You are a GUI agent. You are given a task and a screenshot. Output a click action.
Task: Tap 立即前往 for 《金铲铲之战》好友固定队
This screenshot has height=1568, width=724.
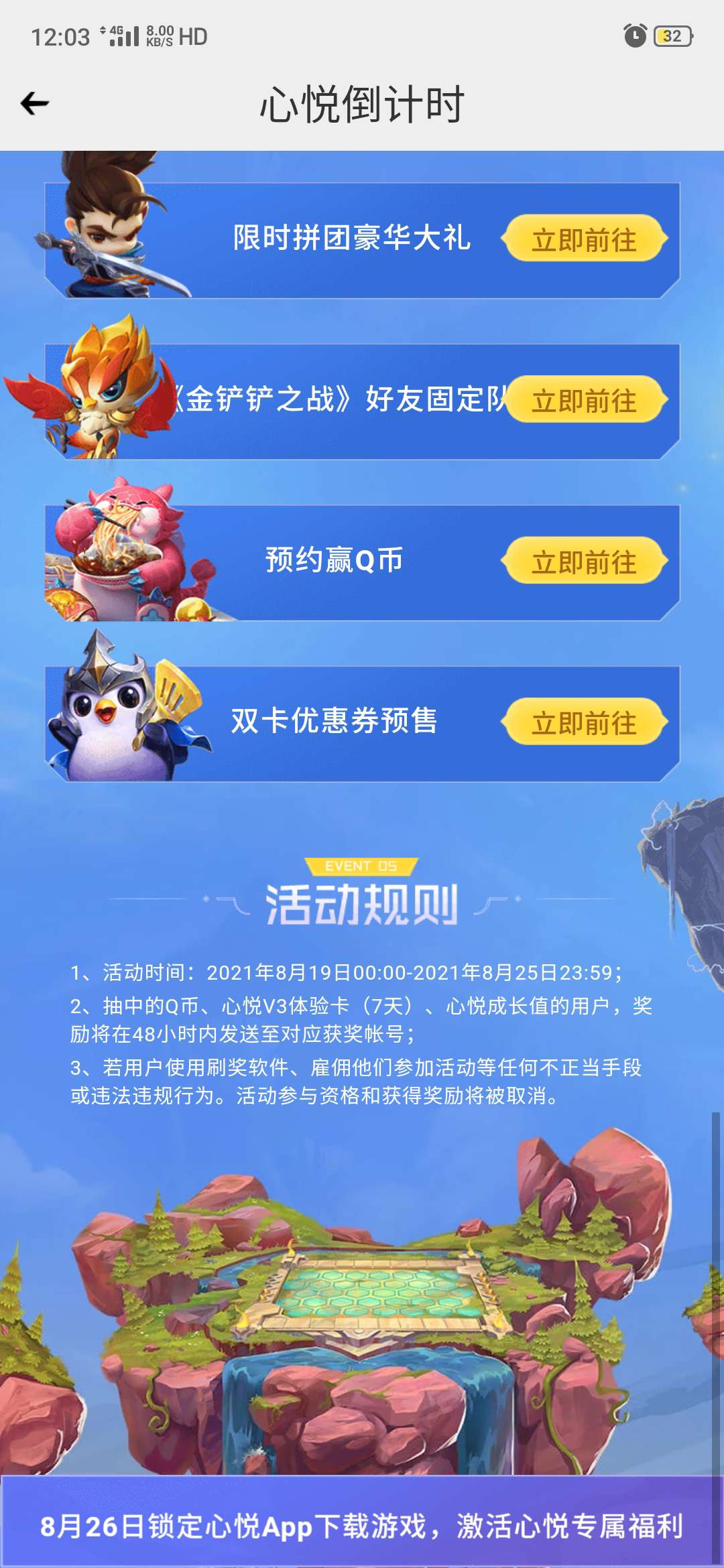click(584, 400)
